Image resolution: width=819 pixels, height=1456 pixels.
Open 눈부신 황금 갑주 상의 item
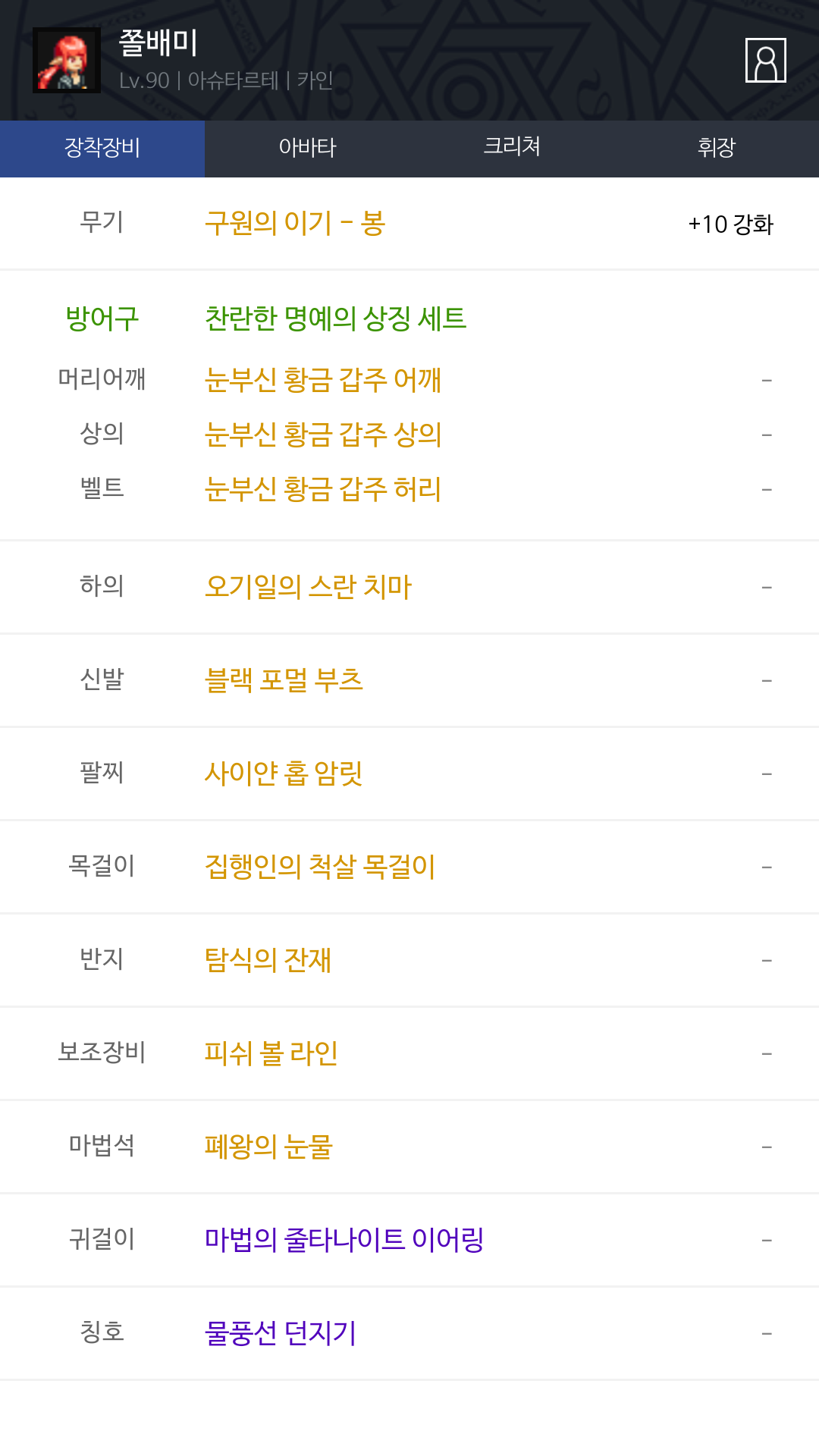323,435
